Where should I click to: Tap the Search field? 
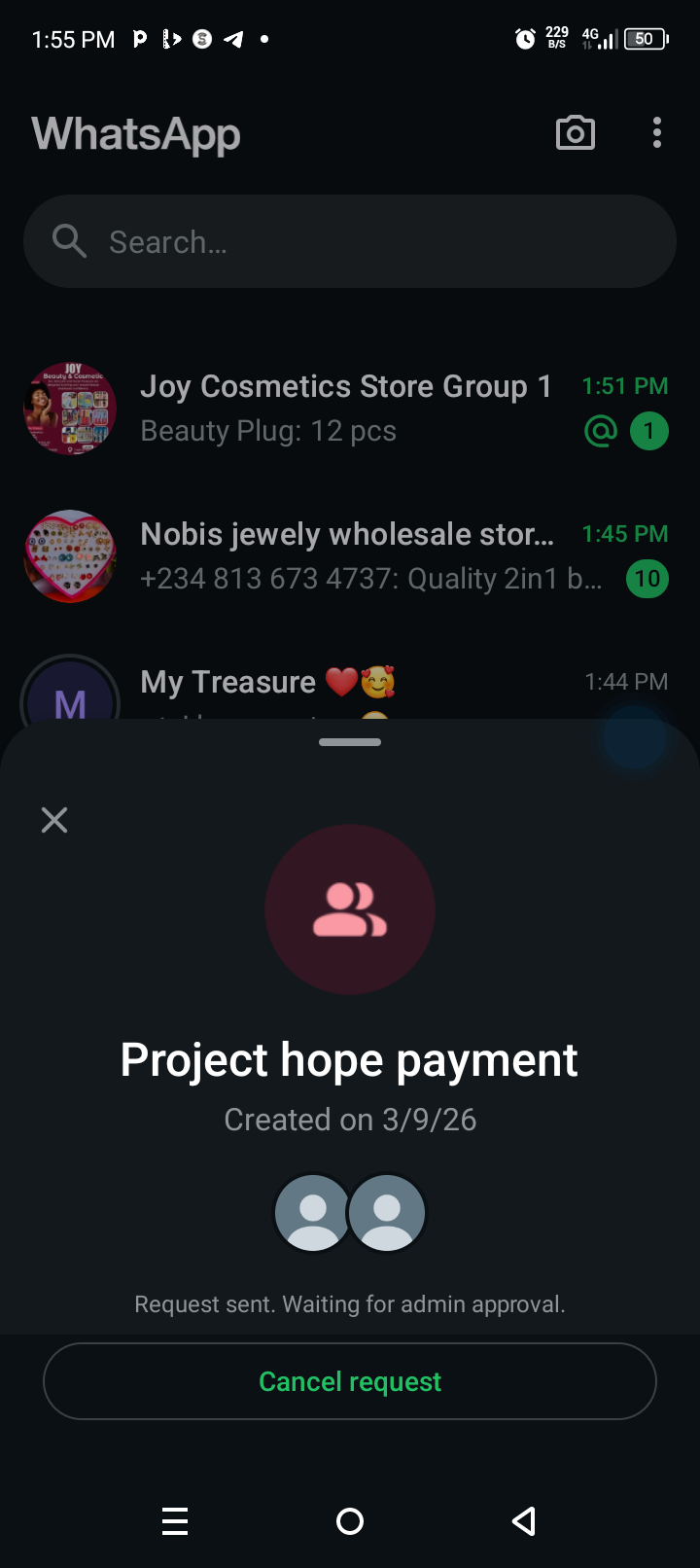click(350, 241)
